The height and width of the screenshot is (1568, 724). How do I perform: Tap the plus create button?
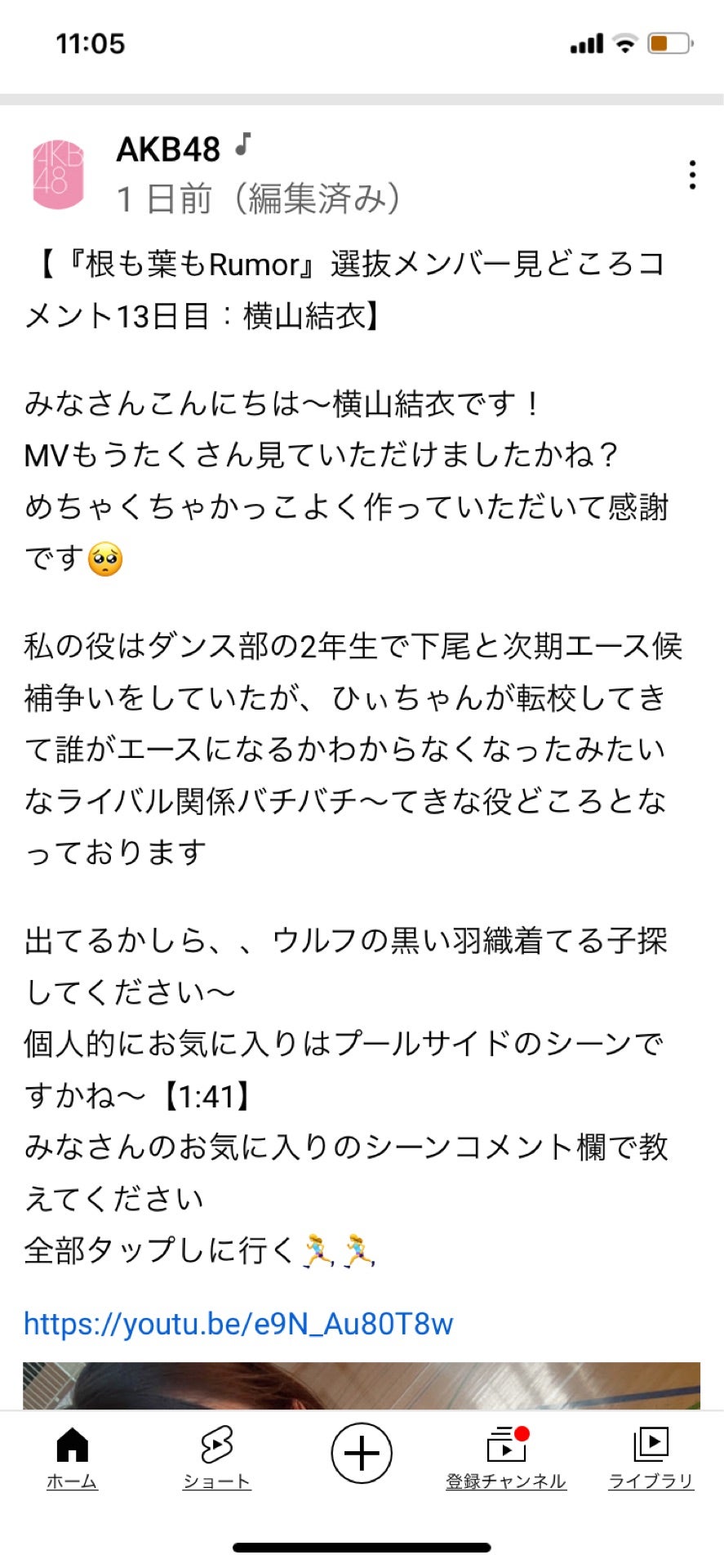[362, 1454]
